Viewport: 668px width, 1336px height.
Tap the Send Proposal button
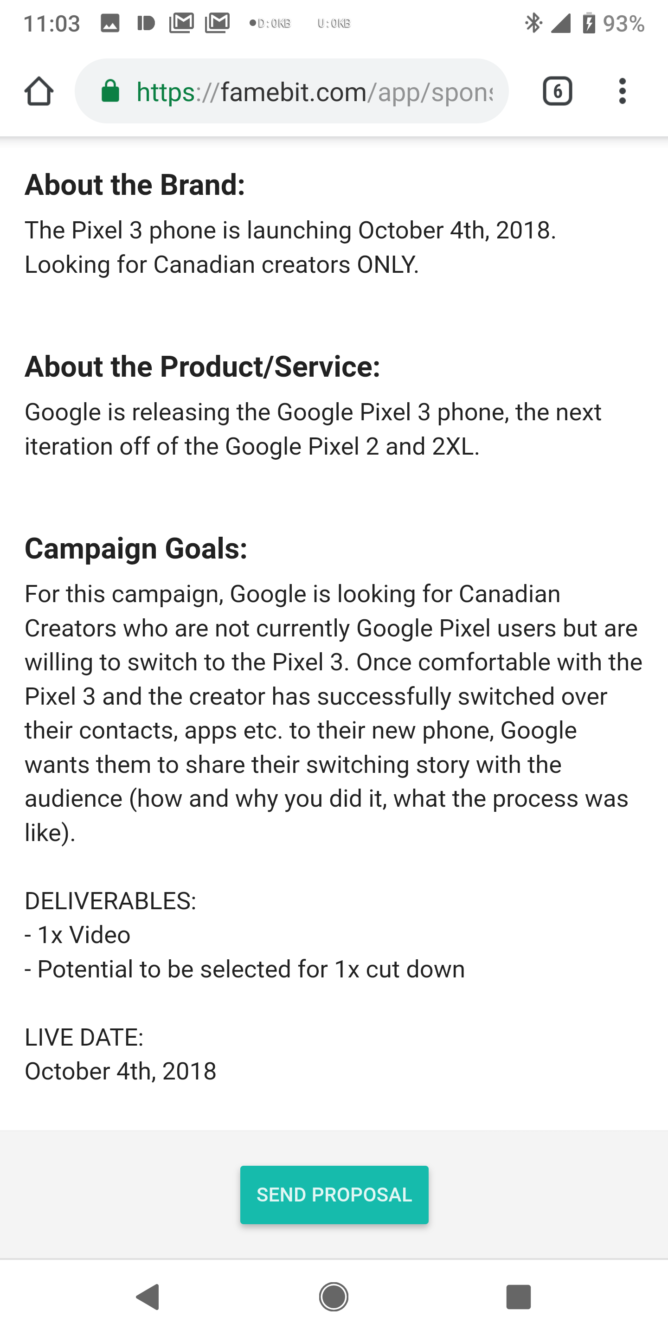(334, 1194)
